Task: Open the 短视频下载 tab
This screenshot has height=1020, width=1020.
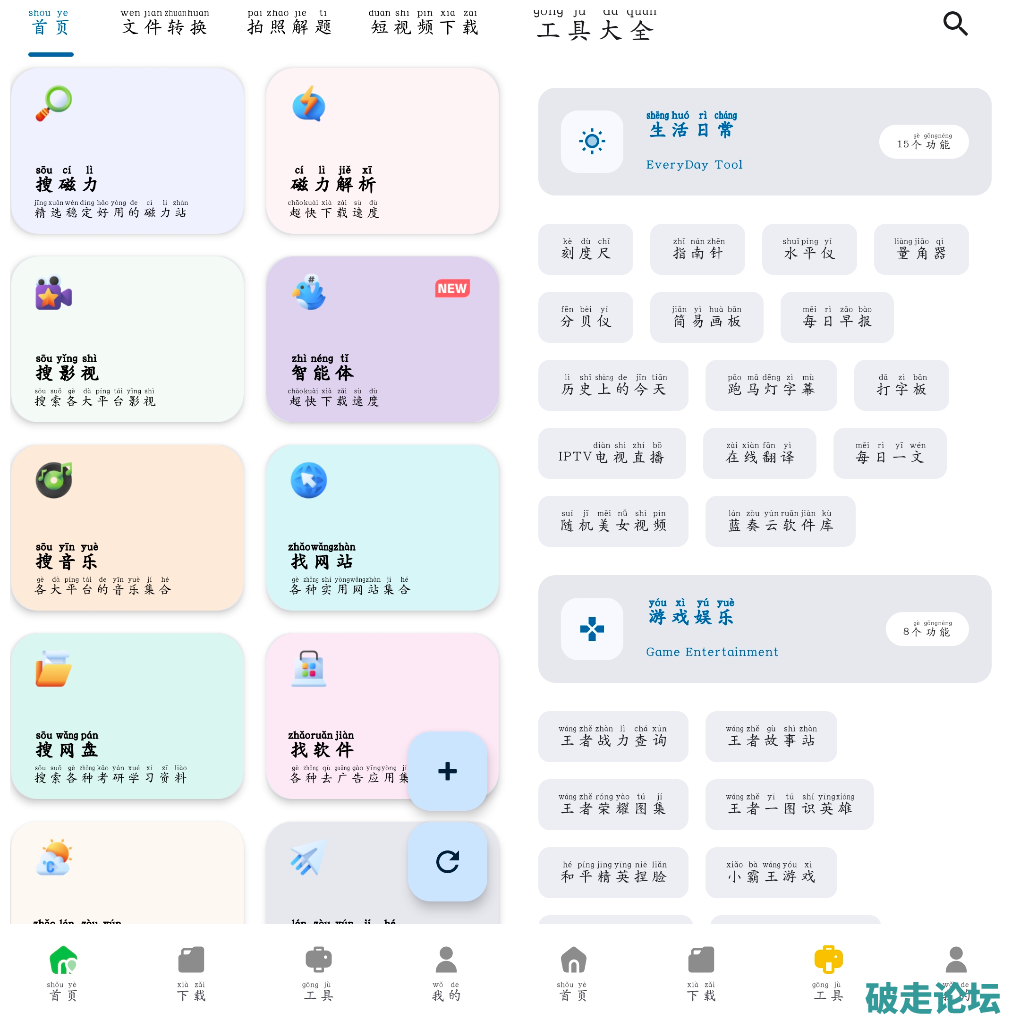Action: point(424,24)
